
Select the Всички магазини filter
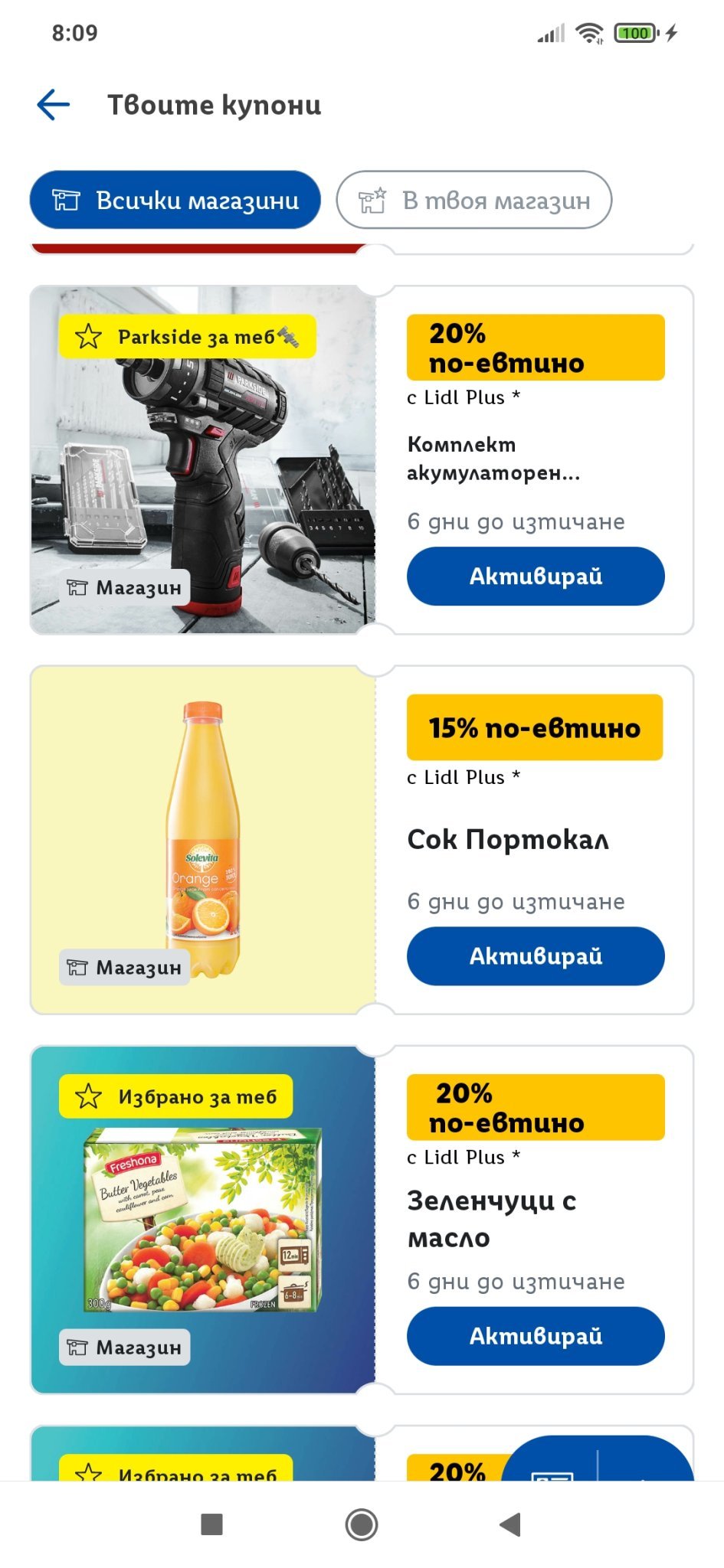tap(175, 201)
